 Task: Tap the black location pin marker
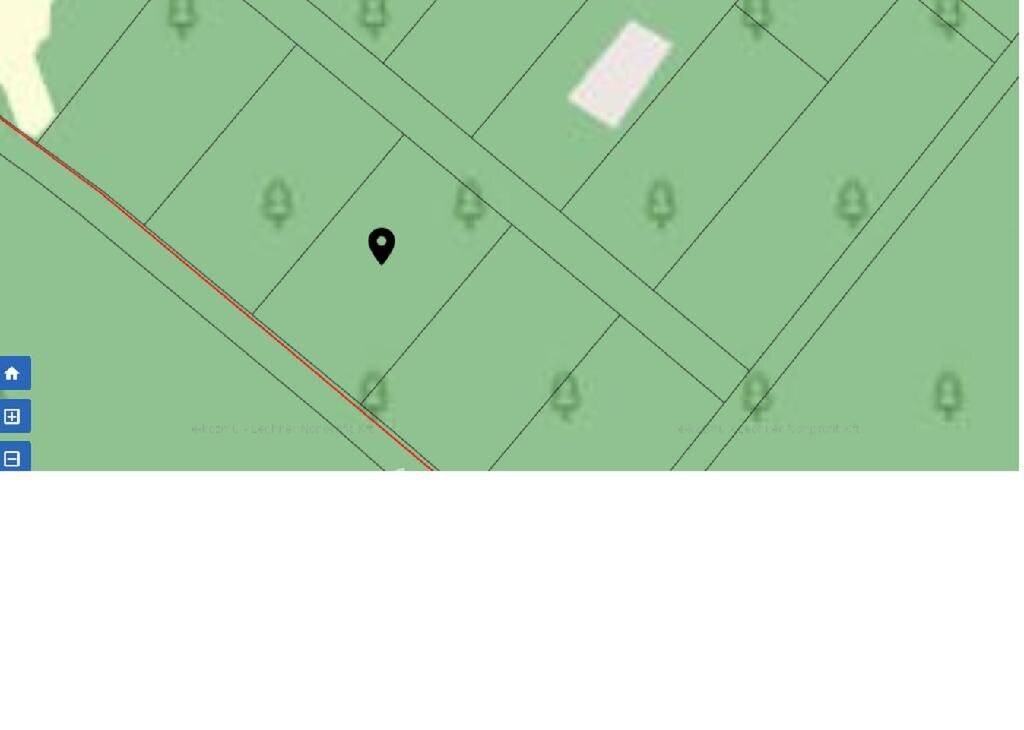click(381, 246)
